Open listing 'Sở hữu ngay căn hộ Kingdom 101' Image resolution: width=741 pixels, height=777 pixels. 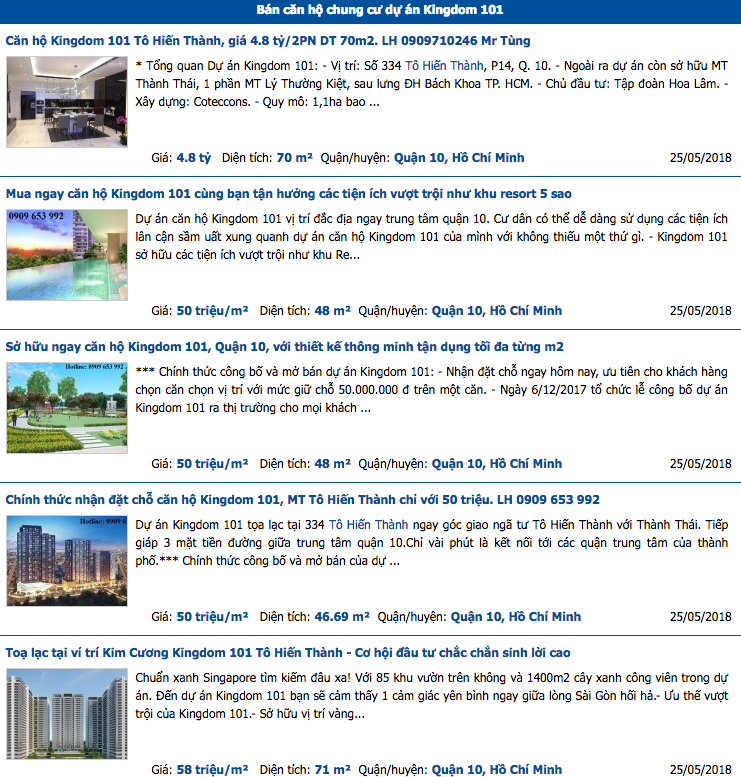pyautogui.click(x=284, y=347)
